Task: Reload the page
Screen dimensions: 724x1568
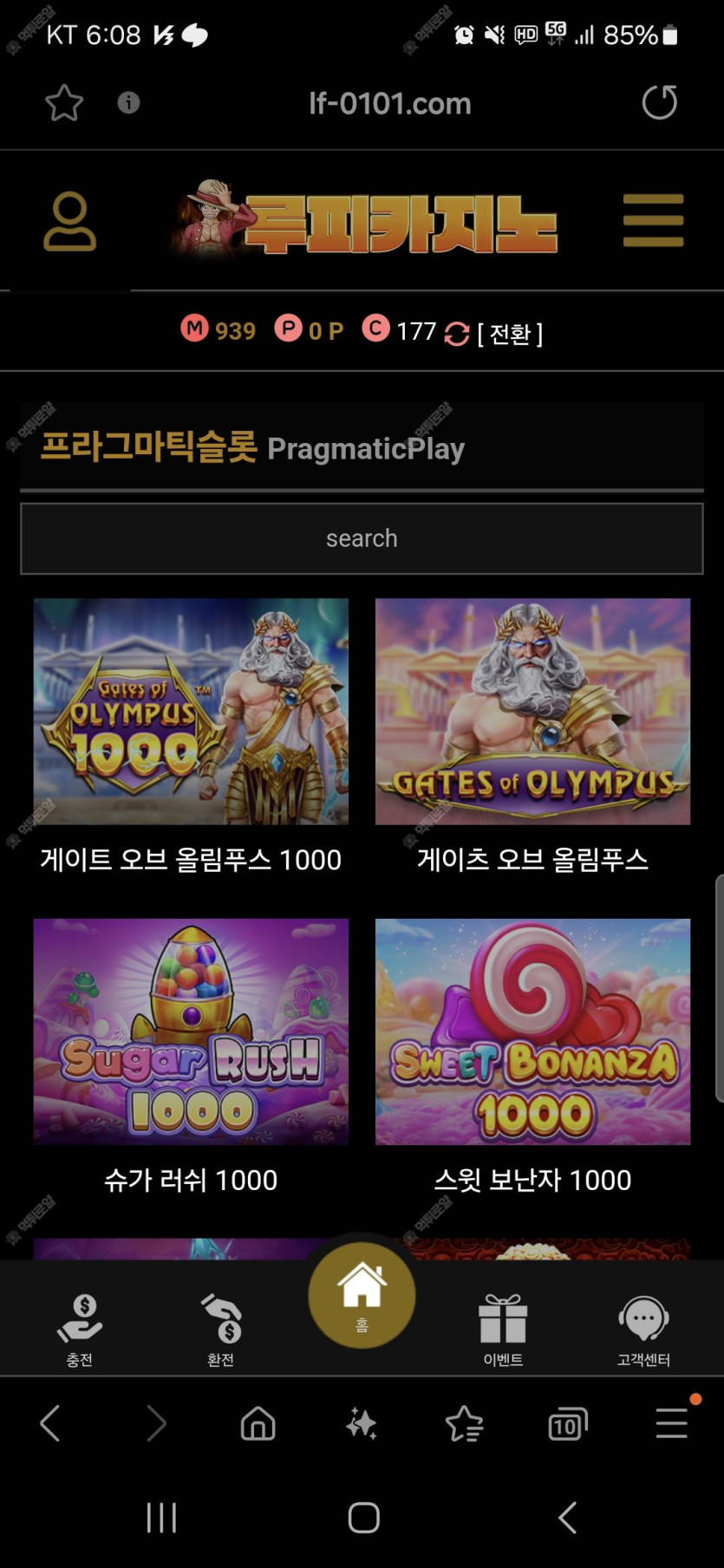Action: coord(659,102)
